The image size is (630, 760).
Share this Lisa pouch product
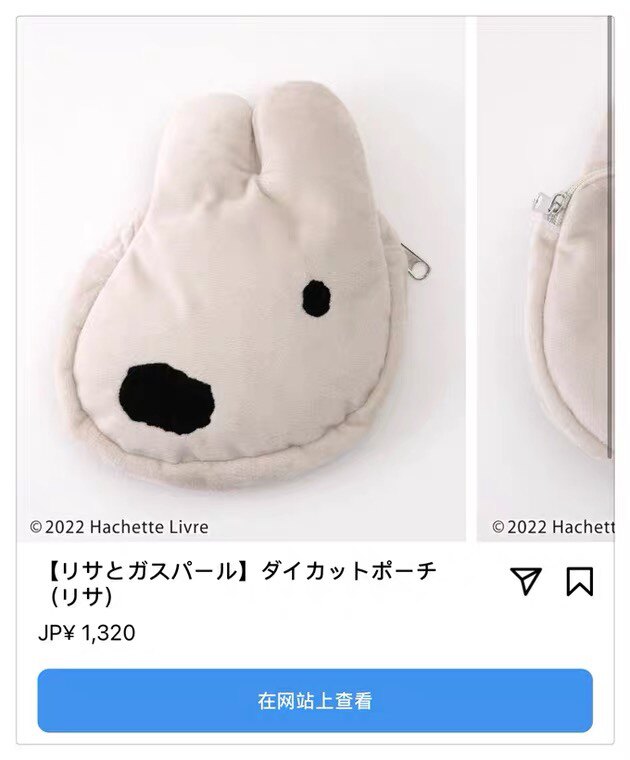coord(526,581)
